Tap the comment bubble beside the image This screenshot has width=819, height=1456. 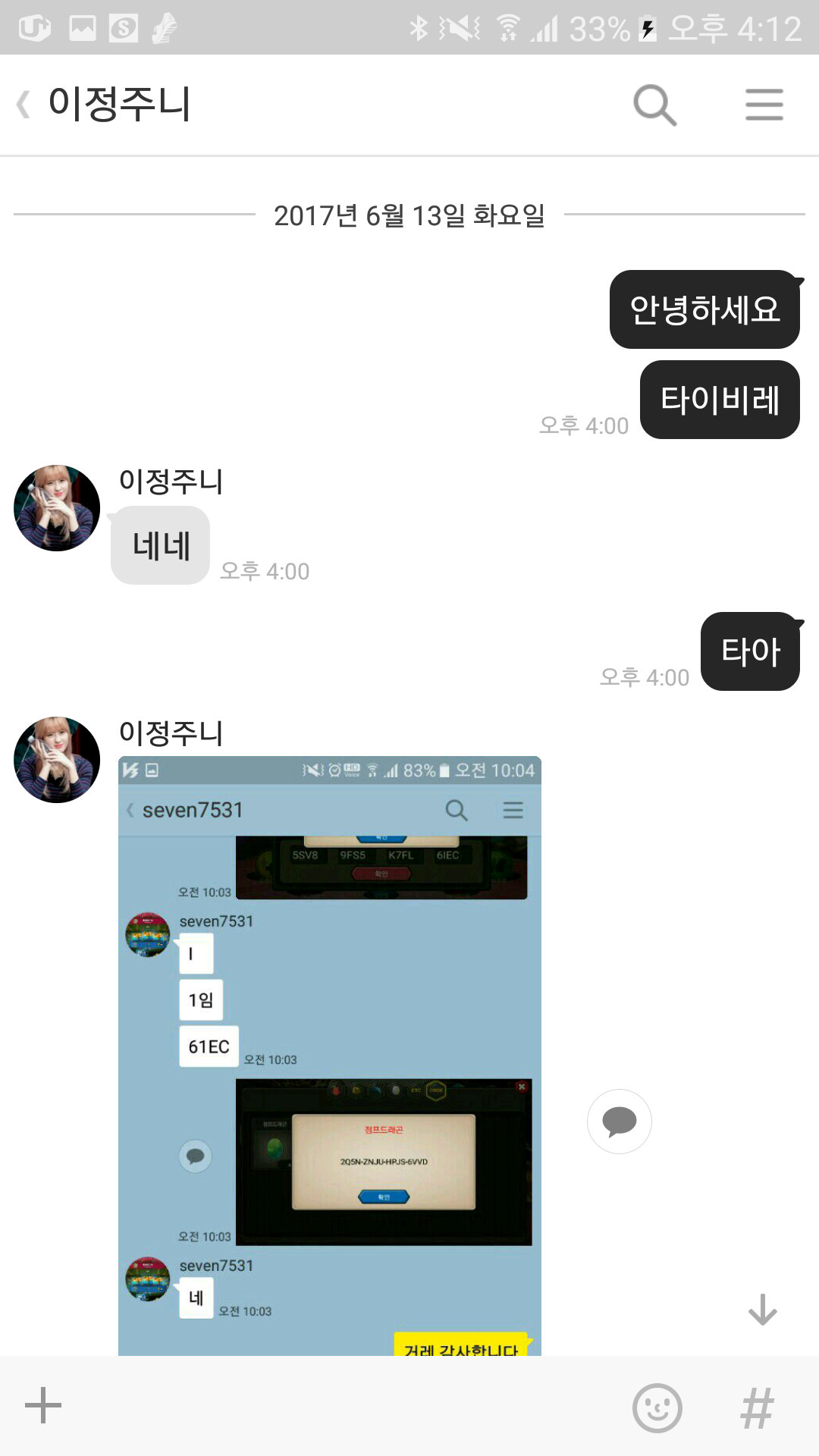[x=619, y=1122]
